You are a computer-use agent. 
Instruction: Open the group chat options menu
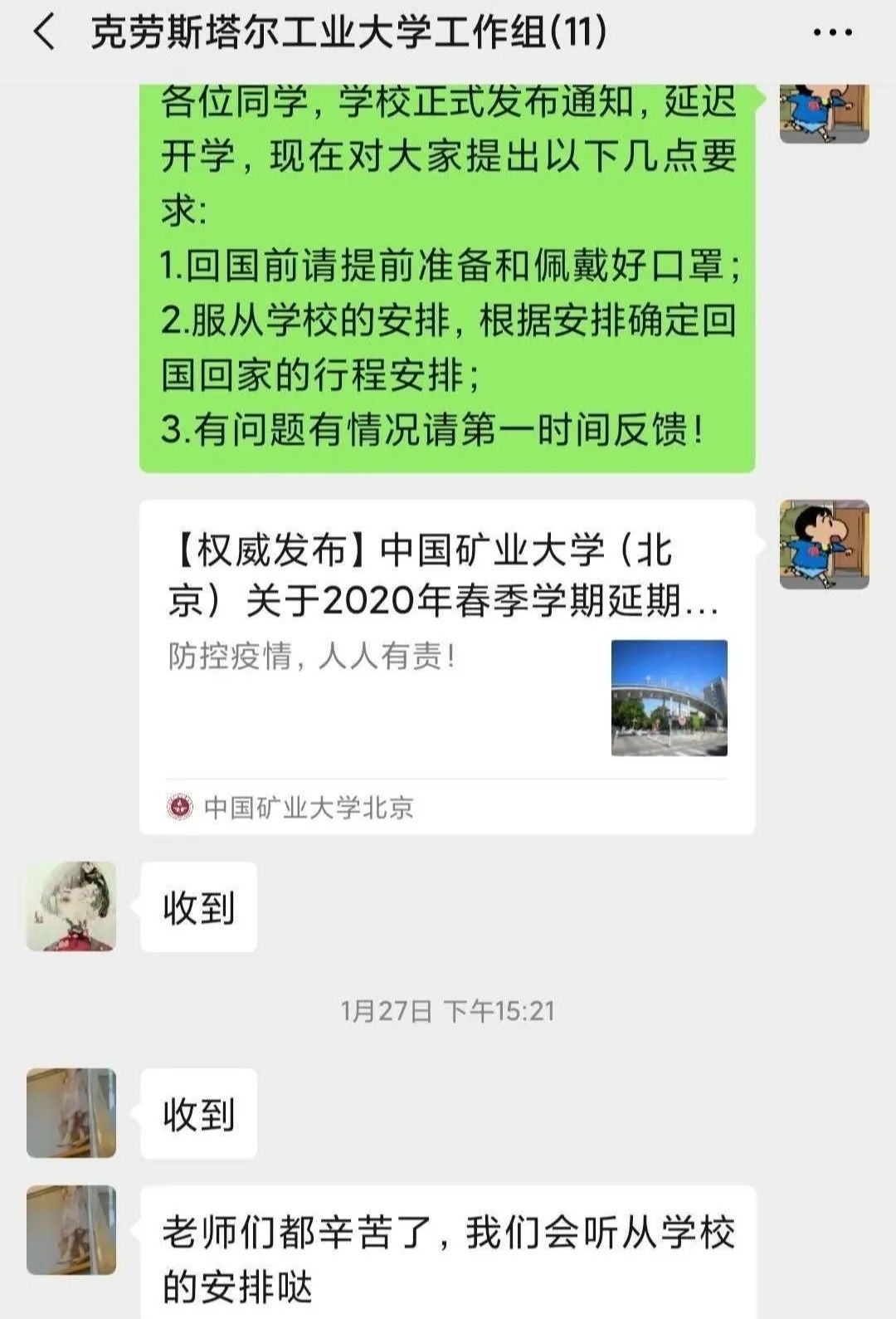832,34
